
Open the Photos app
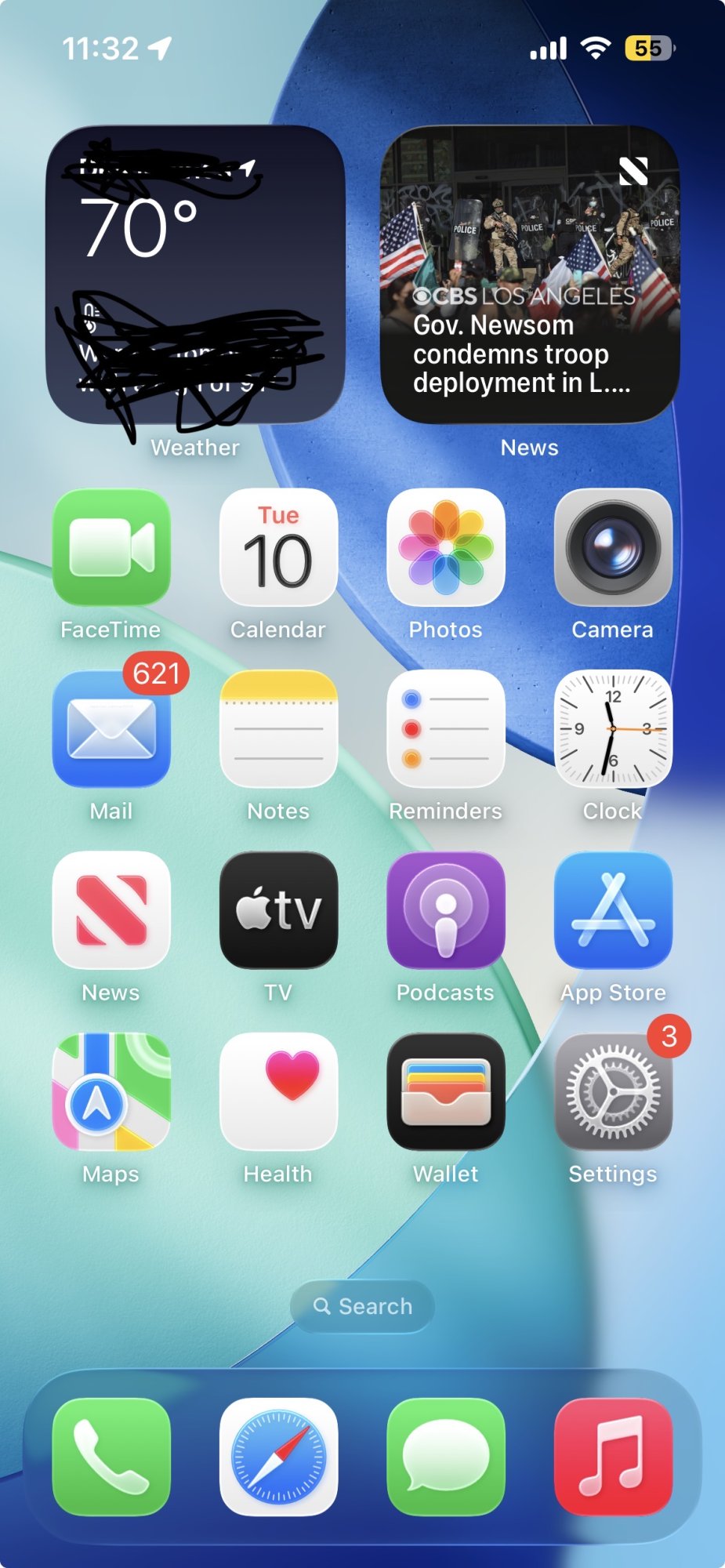point(446,547)
